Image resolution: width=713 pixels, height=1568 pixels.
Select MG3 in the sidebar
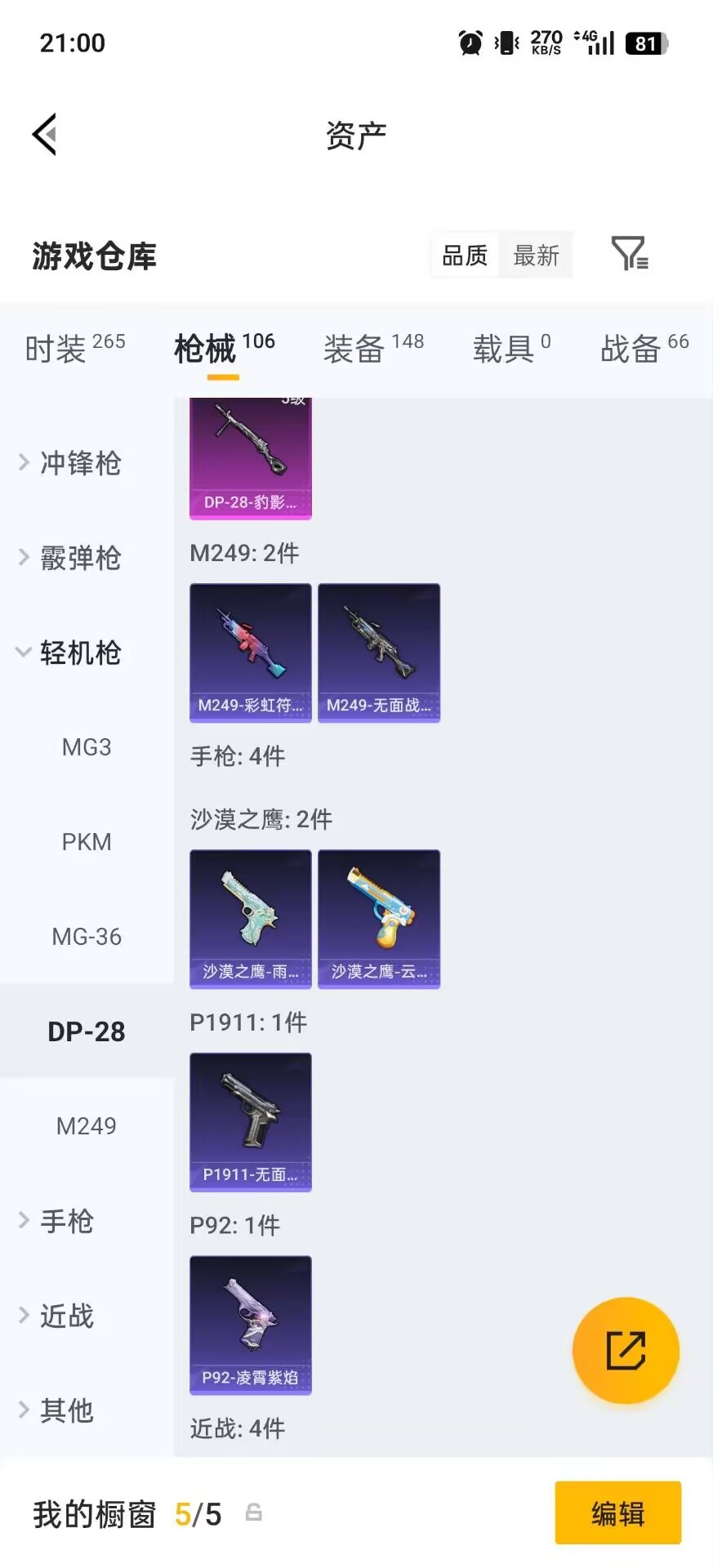click(x=86, y=747)
